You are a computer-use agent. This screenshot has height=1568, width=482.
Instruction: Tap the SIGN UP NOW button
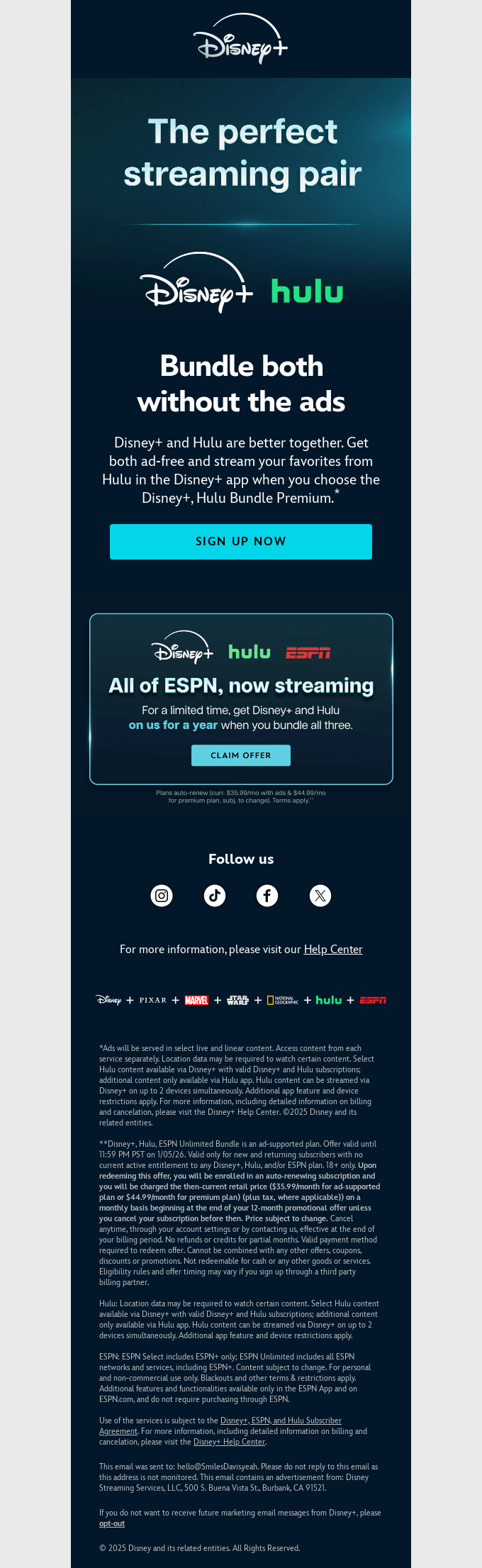pyautogui.click(x=241, y=542)
